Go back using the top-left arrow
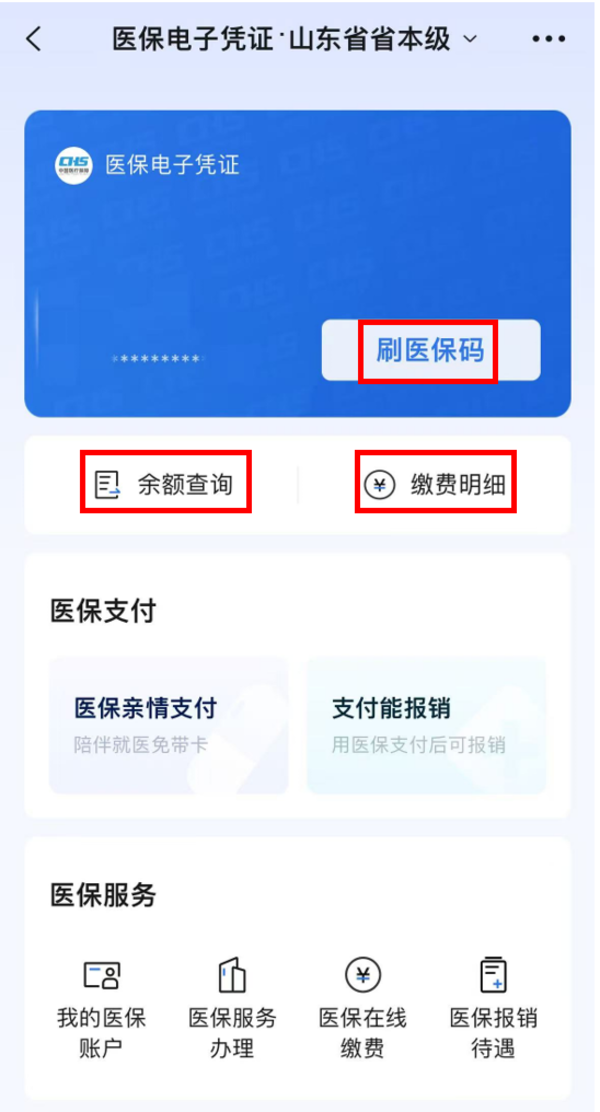The height and width of the screenshot is (1112, 600). pyautogui.click(x=36, y=39)
